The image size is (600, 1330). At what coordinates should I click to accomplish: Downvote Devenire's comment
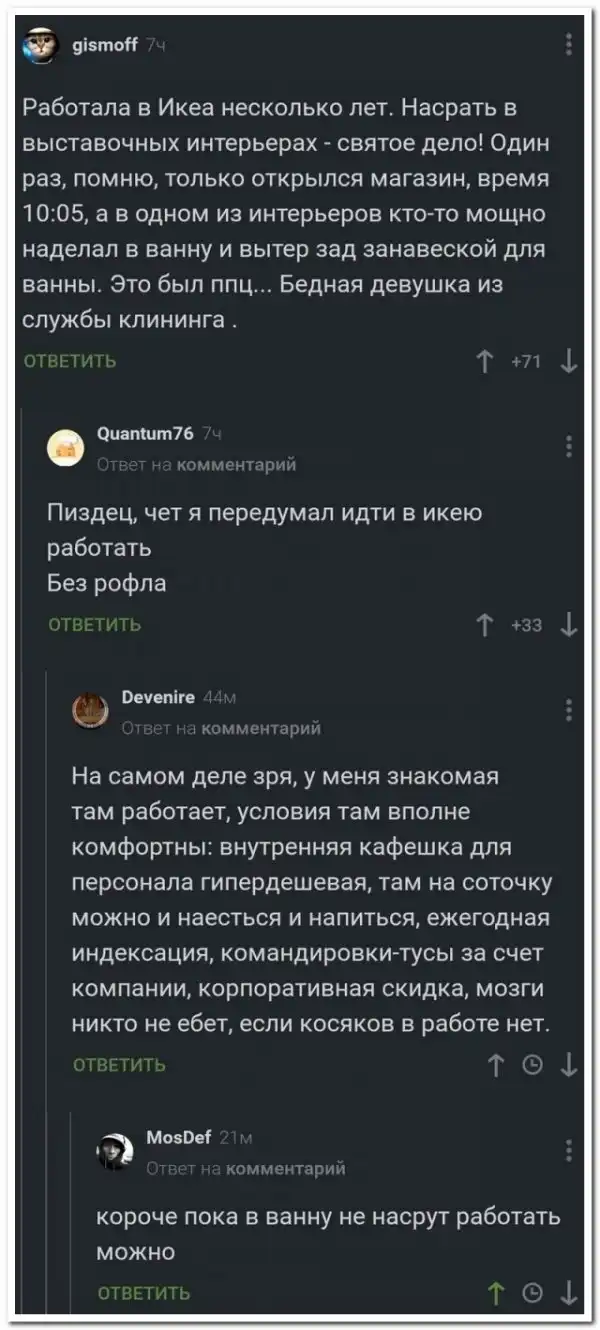[x=569, y=1066]
